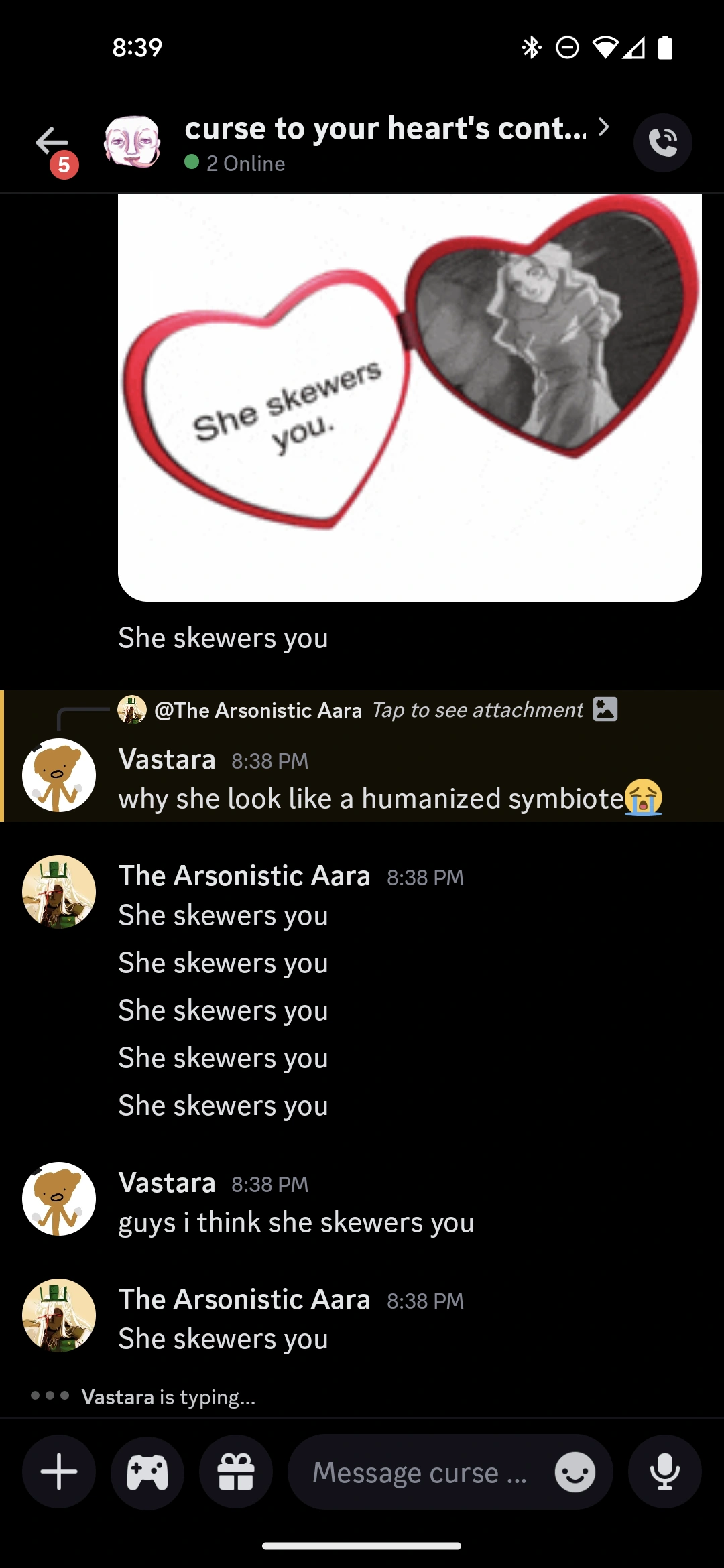Open the game controller activities button
The width and height of the screenshot is (724, 1568).
tap(147, 1472)
